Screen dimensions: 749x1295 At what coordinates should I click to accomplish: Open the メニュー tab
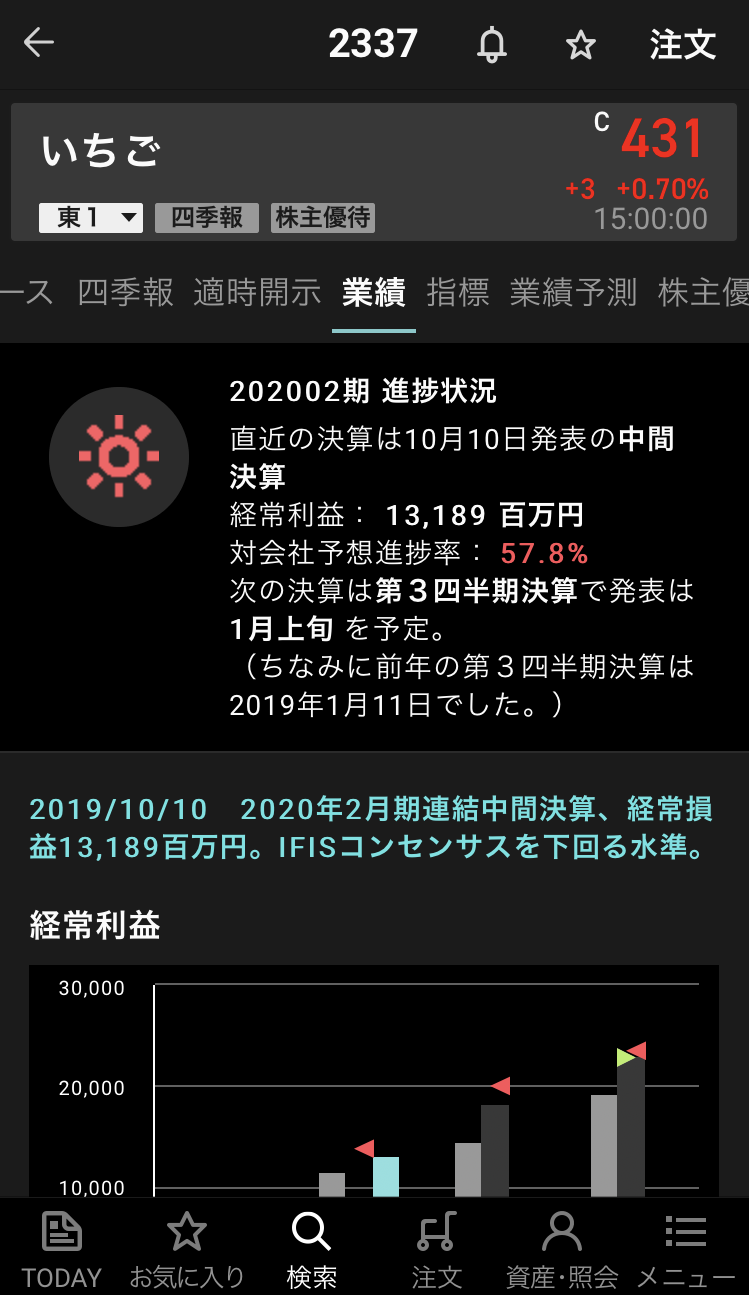[x=686, y=1248]
